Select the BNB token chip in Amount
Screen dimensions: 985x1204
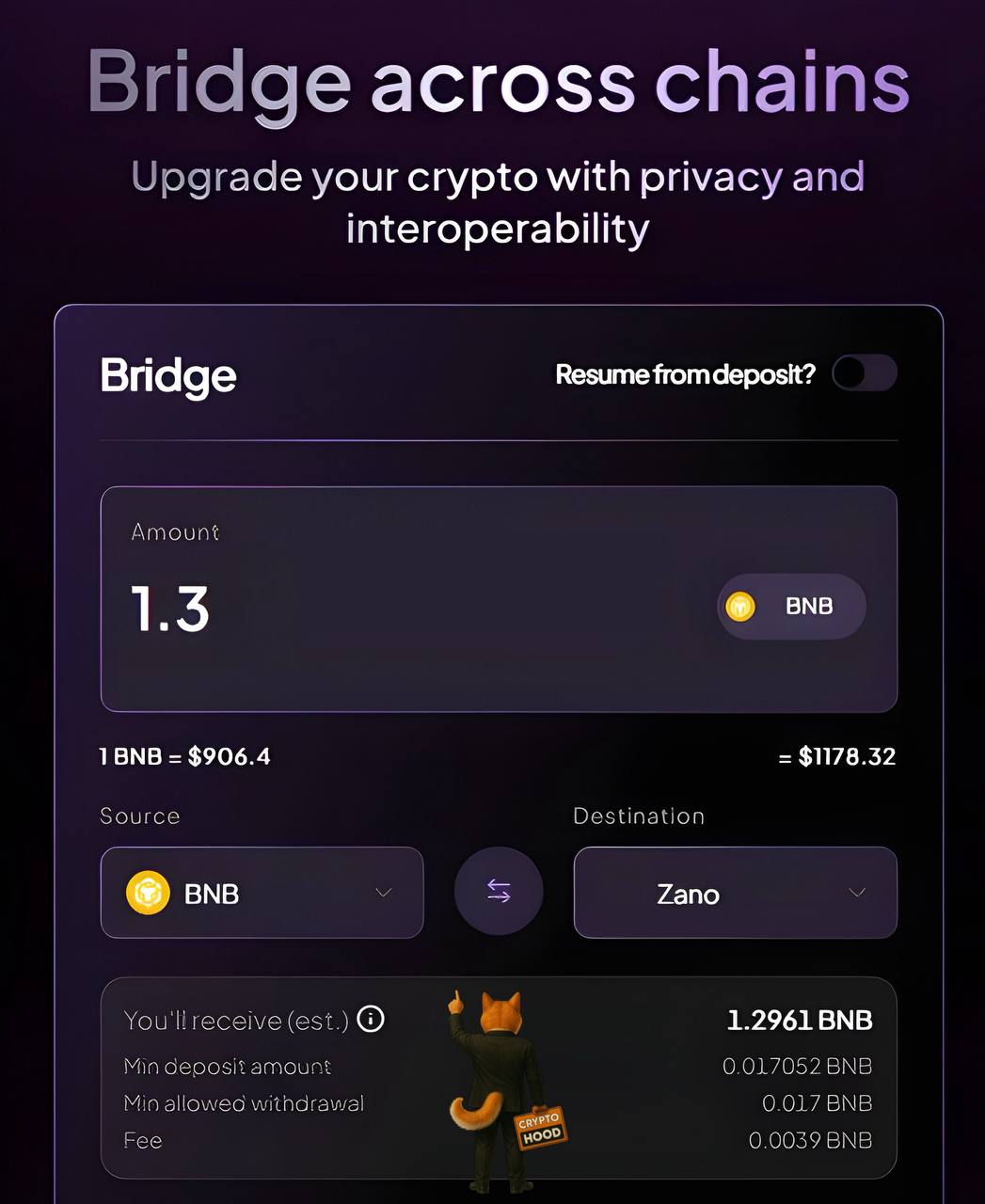[791, 607]
